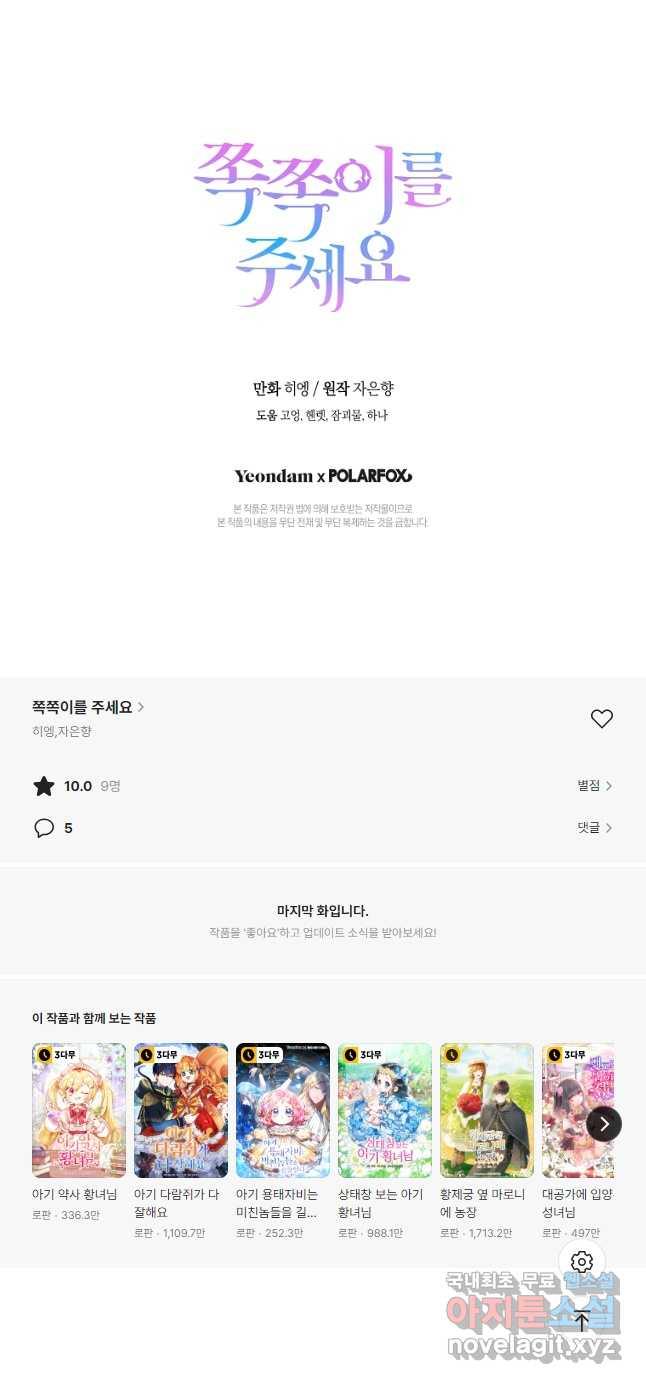Open 아기 용태자비는 미친놈들을 길... webtoon
The image size is (646, 1384).
283,1111
